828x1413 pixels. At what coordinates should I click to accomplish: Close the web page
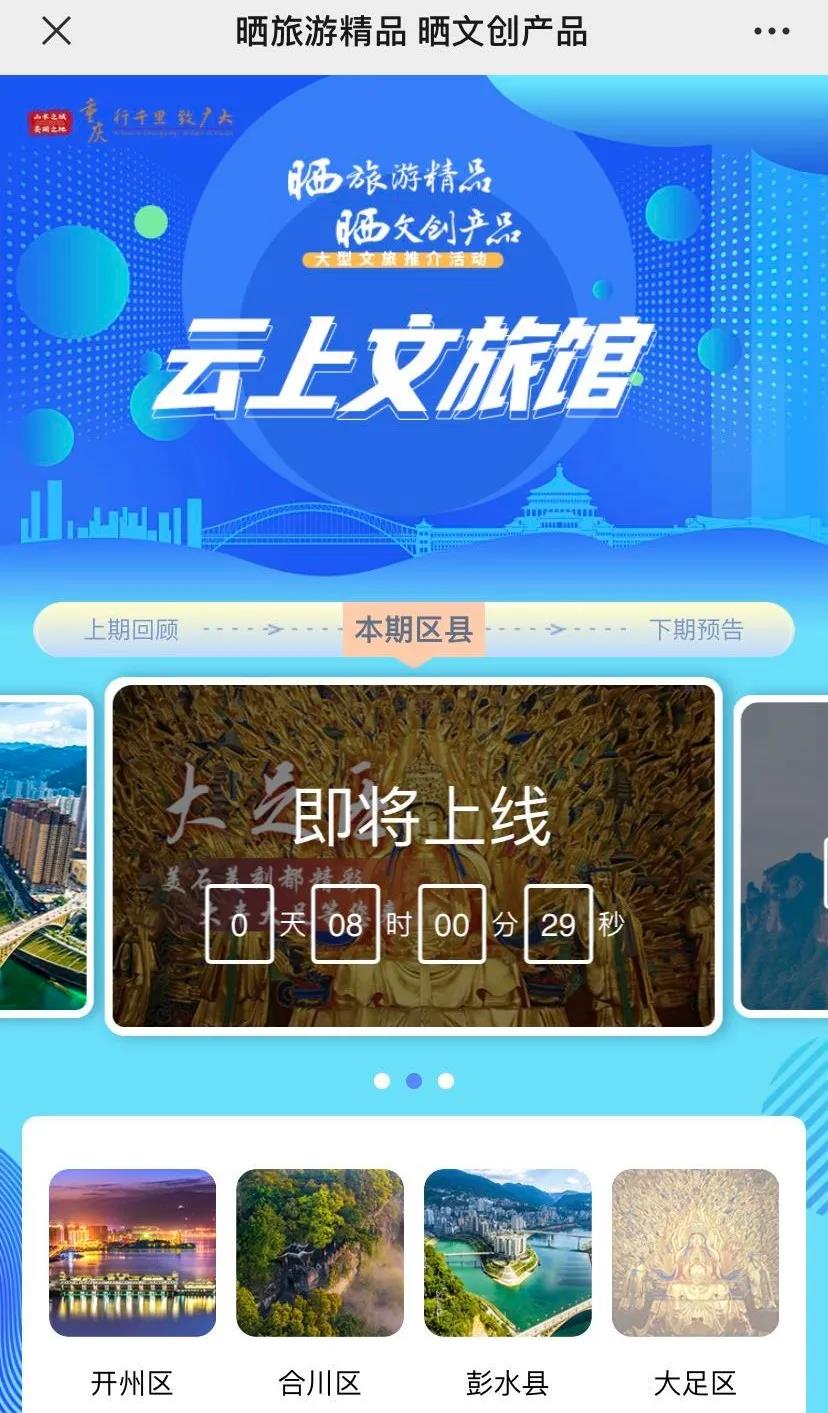pyautogui.click(x=56, y=32)
